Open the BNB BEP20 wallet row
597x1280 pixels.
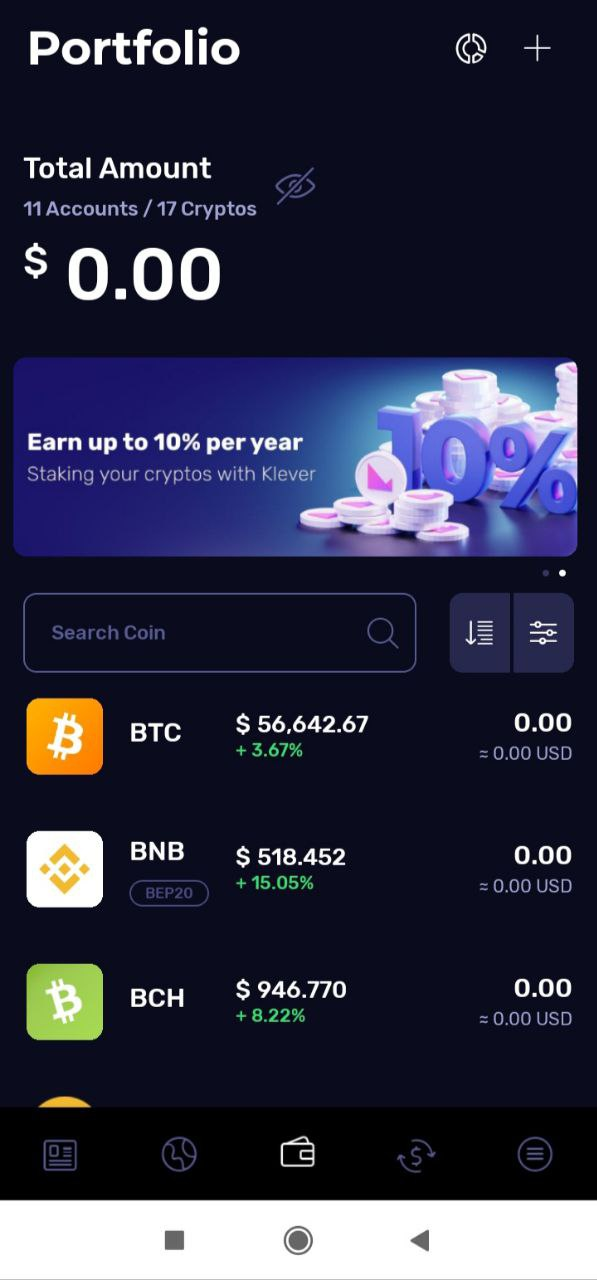tap(298, 869)
